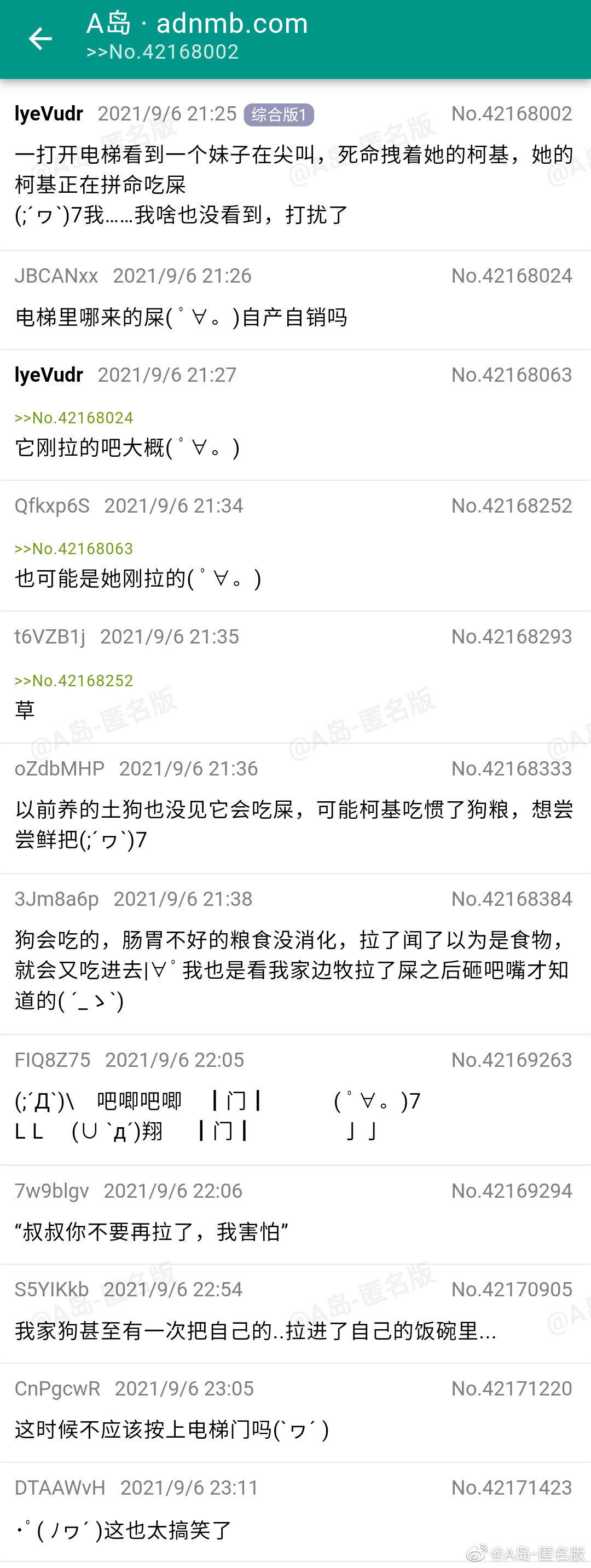Open quoted post link >>No.42168252
The image size is (591, 1568).
73,680
